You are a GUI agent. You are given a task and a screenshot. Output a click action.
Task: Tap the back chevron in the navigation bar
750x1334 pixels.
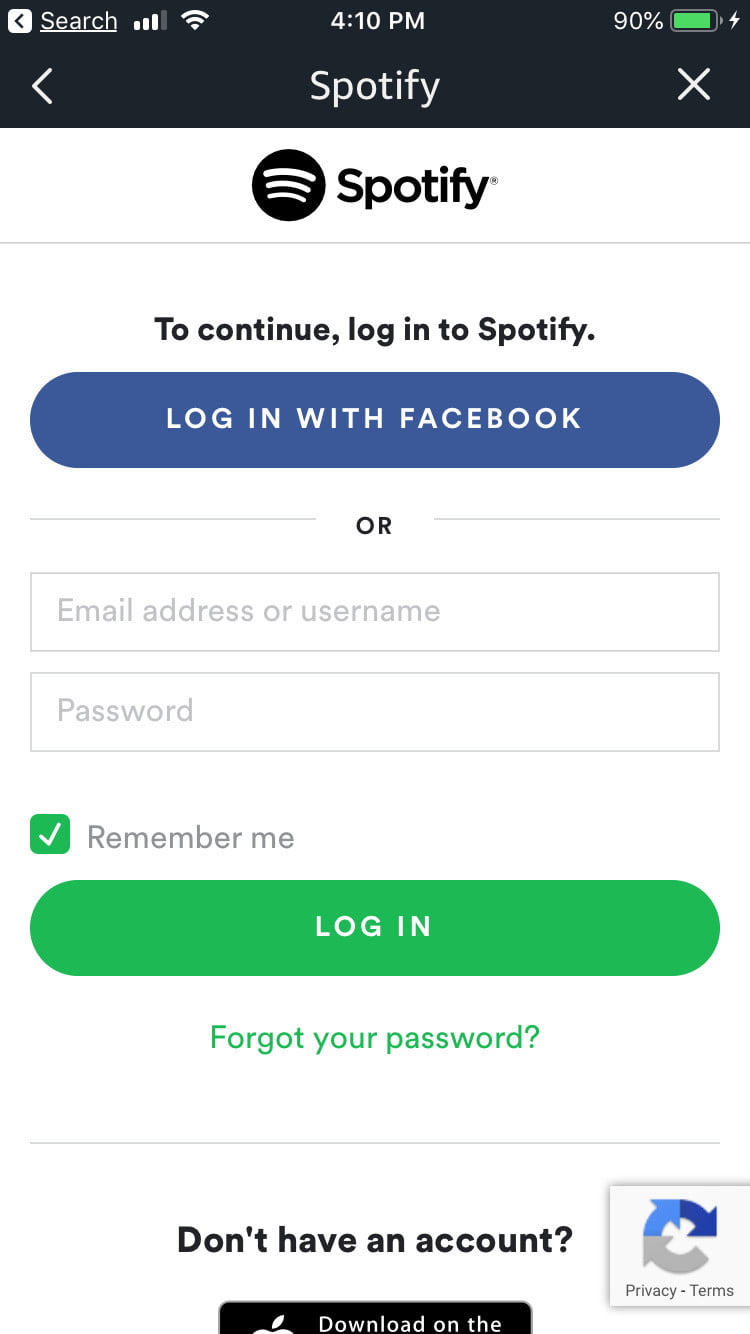[42, 86]
